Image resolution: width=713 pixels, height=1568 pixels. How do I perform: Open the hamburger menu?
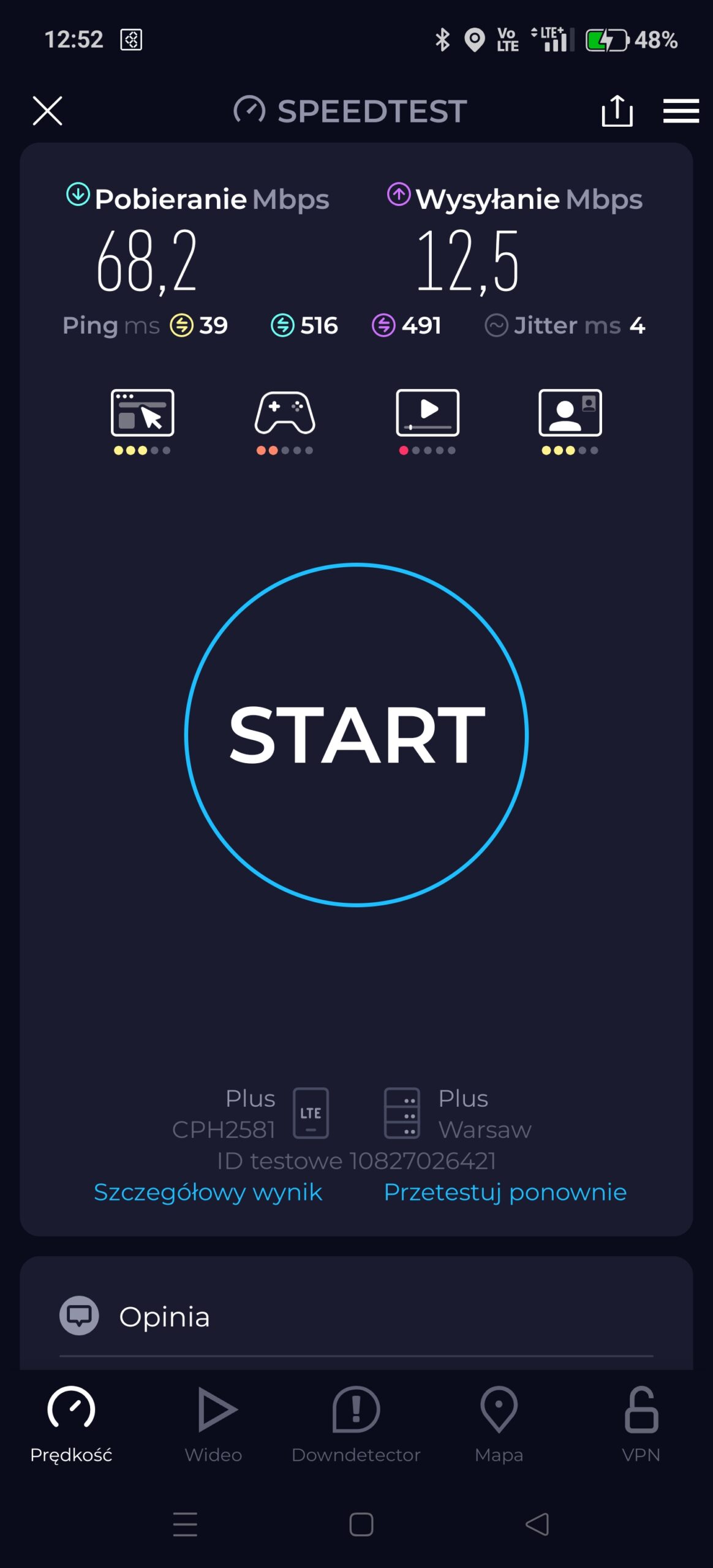681,111
